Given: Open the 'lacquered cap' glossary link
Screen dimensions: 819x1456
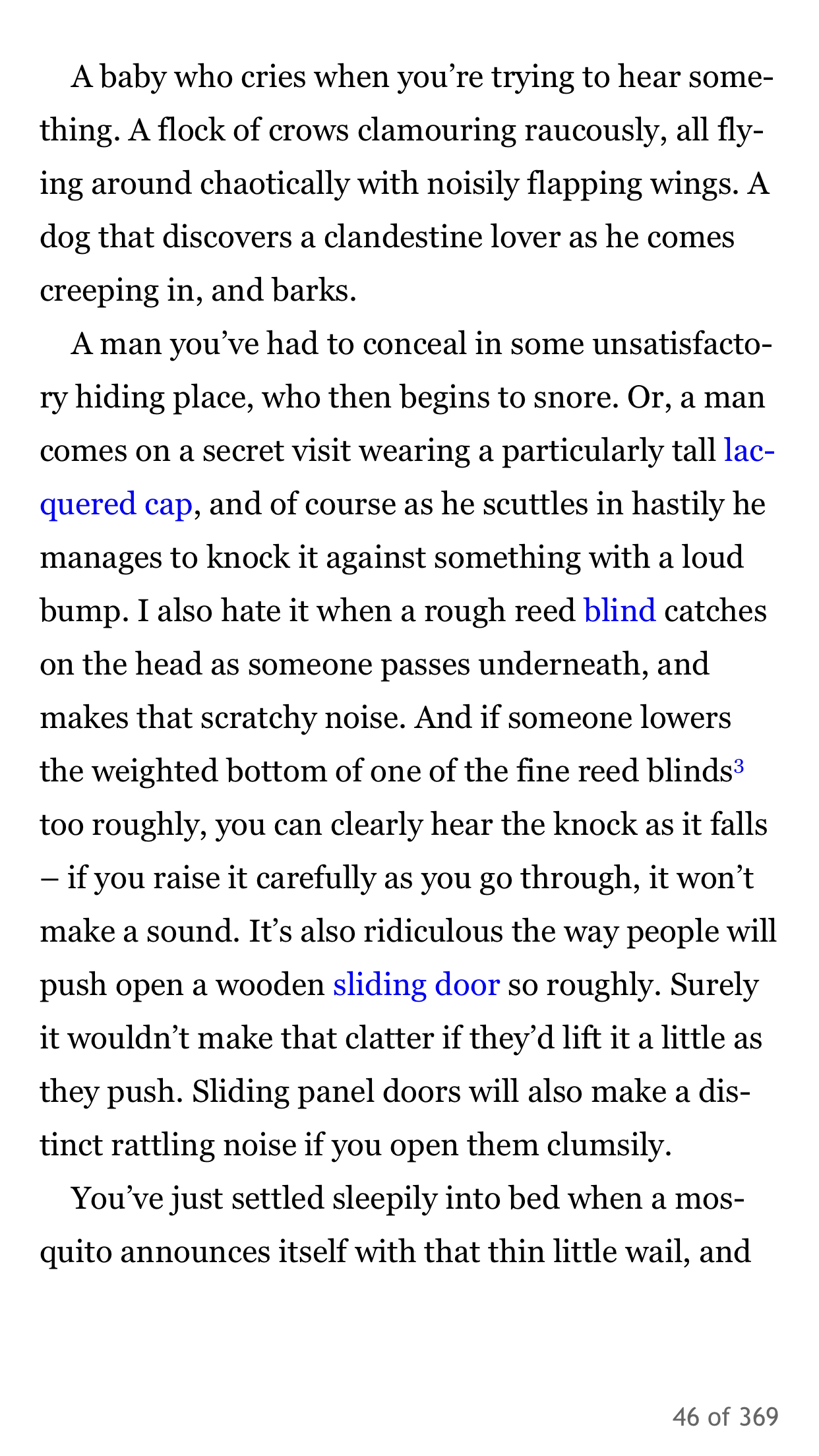Looking at the screenshot, I should 116,504.
